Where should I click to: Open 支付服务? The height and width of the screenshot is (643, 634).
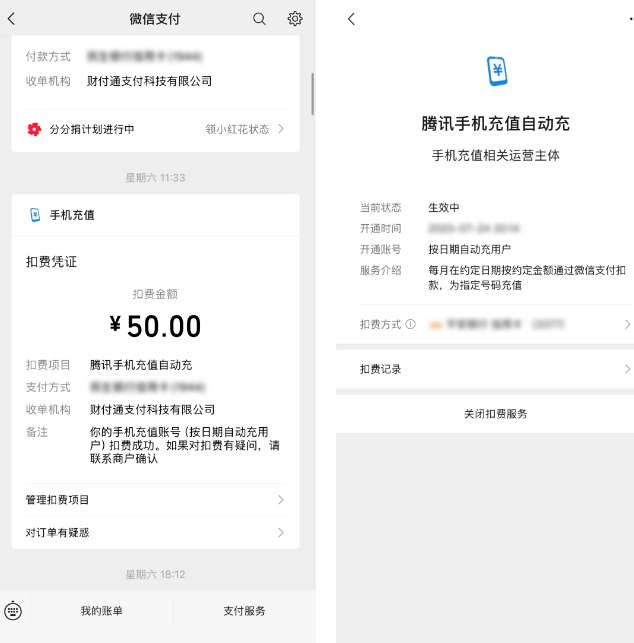coord(244,610)
